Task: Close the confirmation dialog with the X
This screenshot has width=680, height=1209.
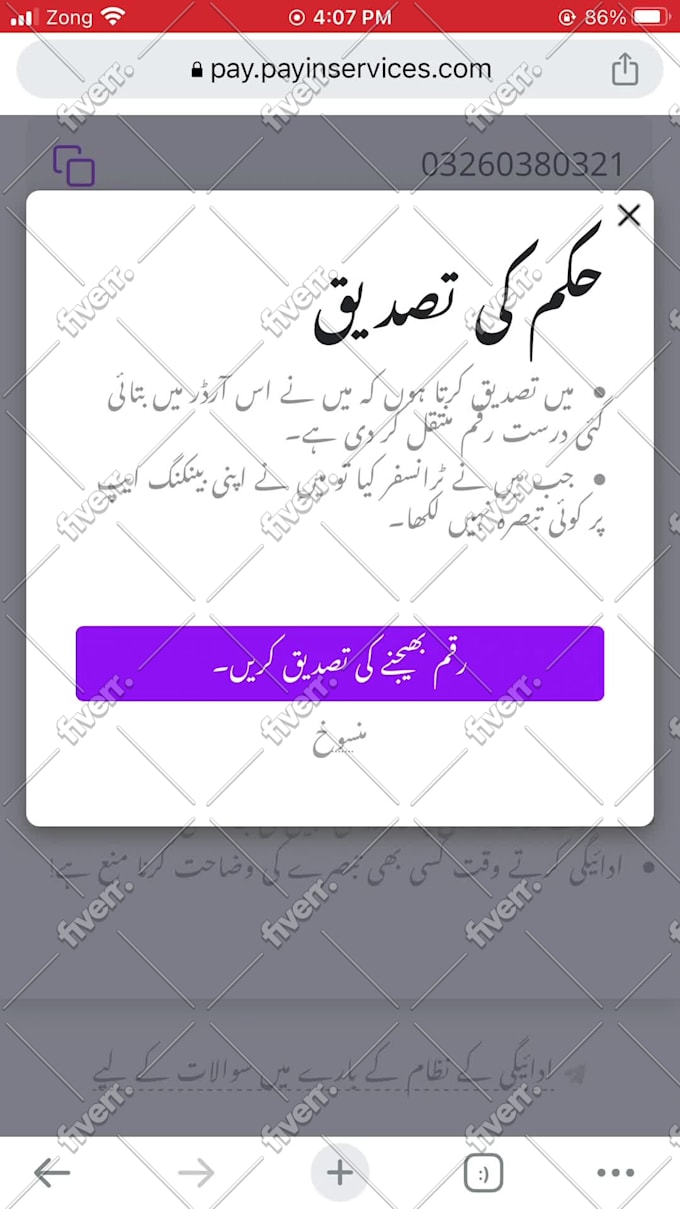Action: [x=628, y=215]
